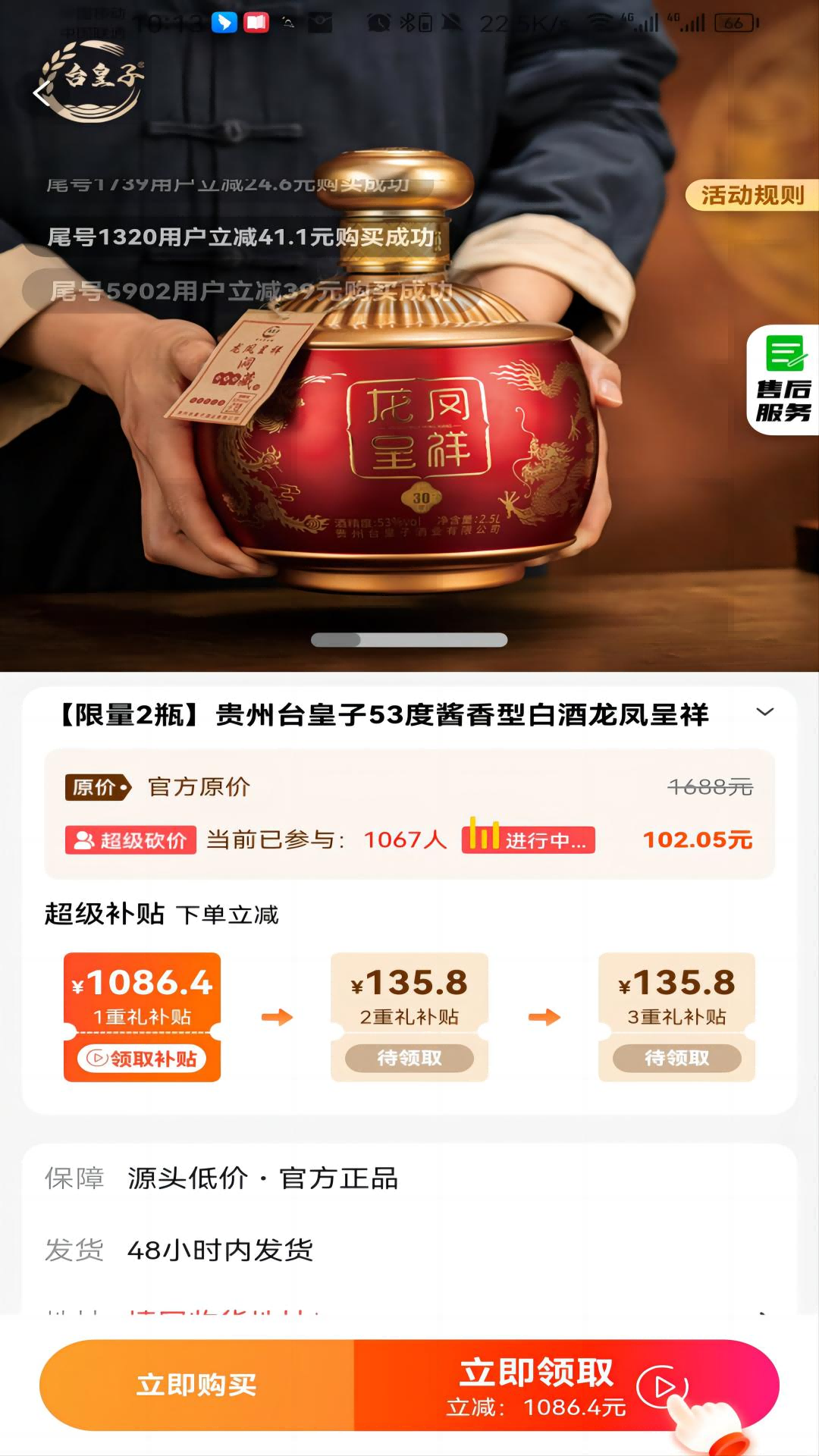The image size is (819, 1456).
Task: Select the 2重礼补贴 待领取 coupon
Action: tap(409, 1017)
